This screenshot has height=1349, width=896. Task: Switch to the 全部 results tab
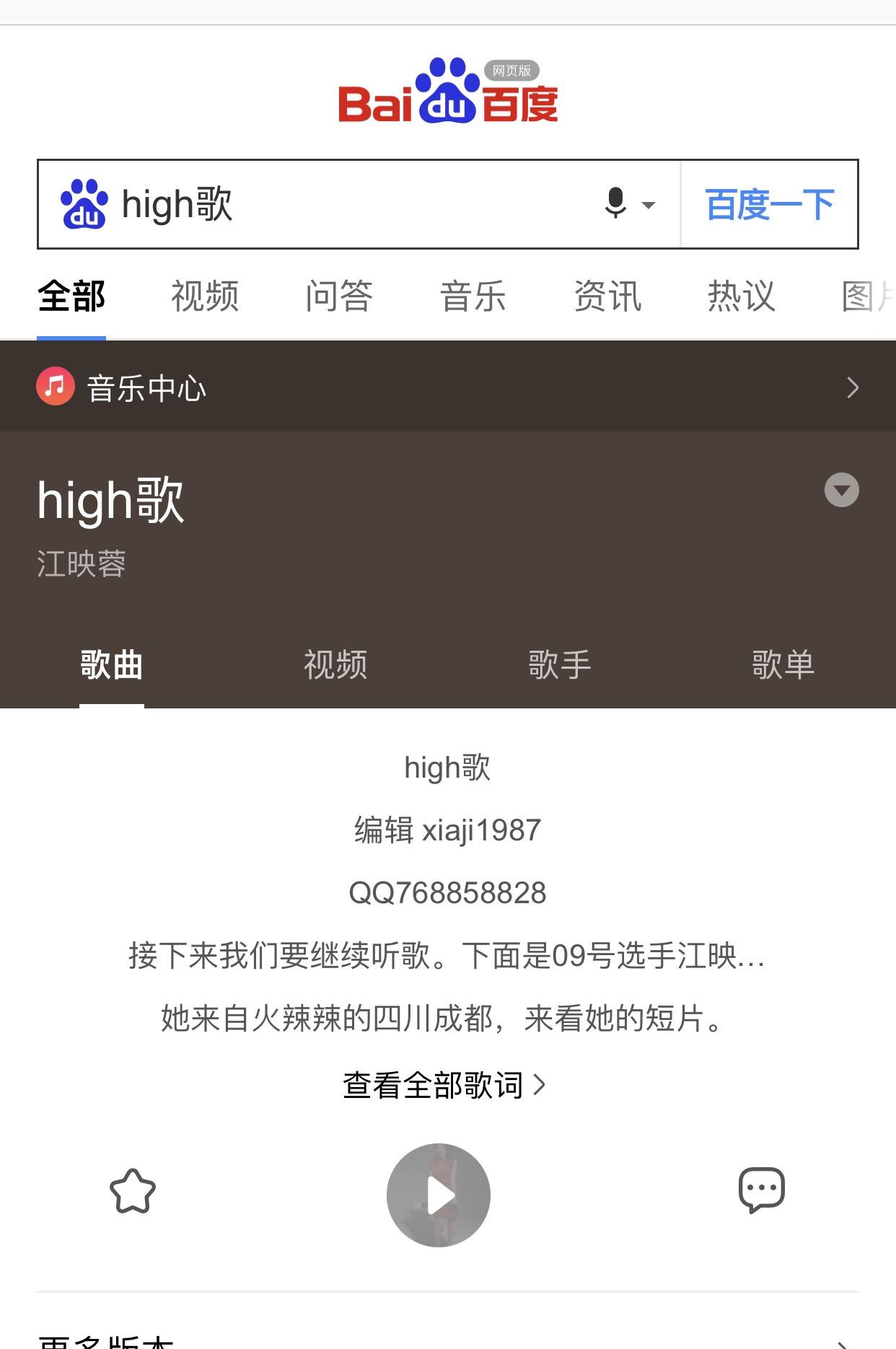pyautogui.click(x=71, y=296)
